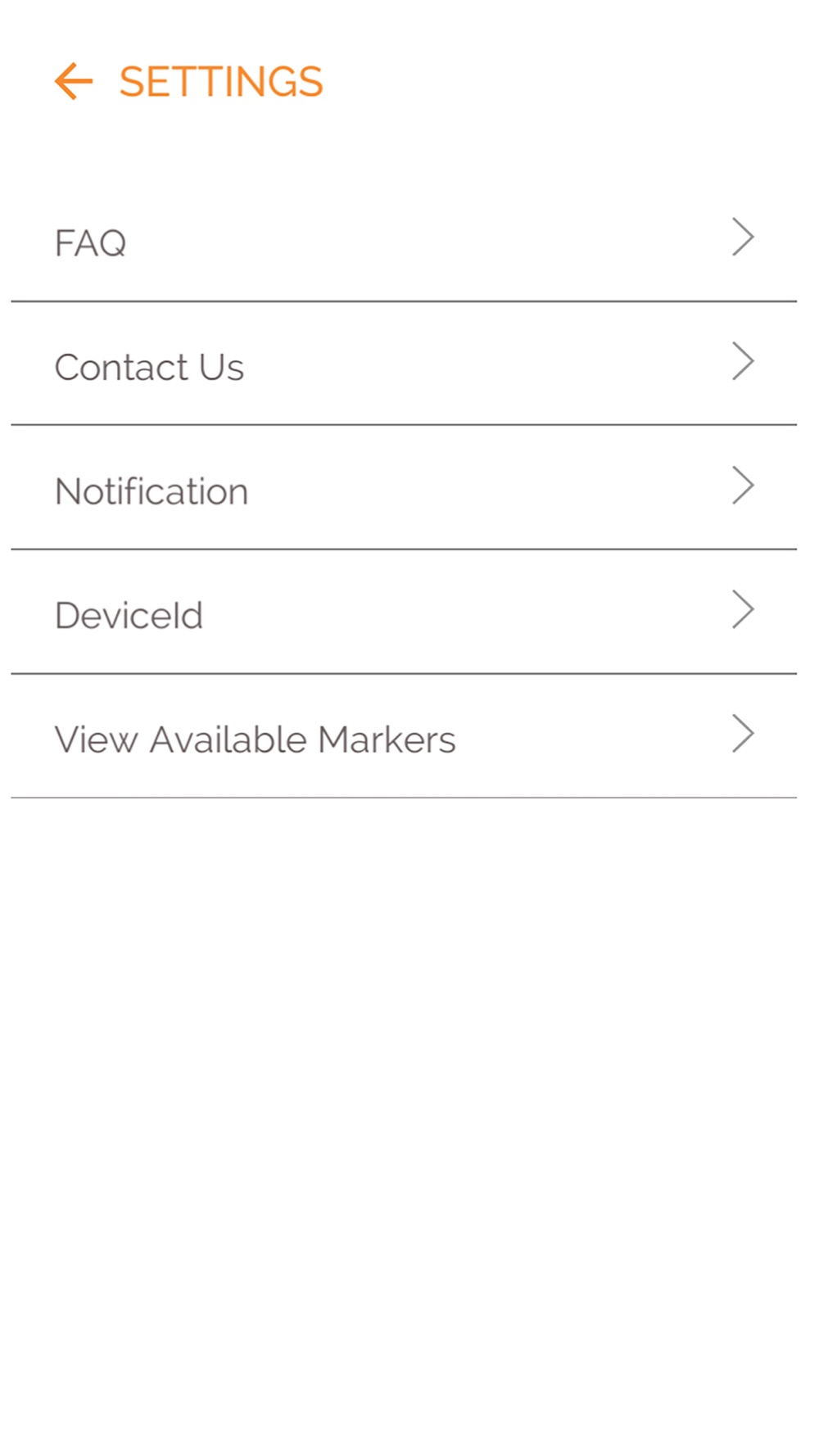Select View Available Markers
The height and width of the screenshot is (1456, 819).
click(404, 736)
